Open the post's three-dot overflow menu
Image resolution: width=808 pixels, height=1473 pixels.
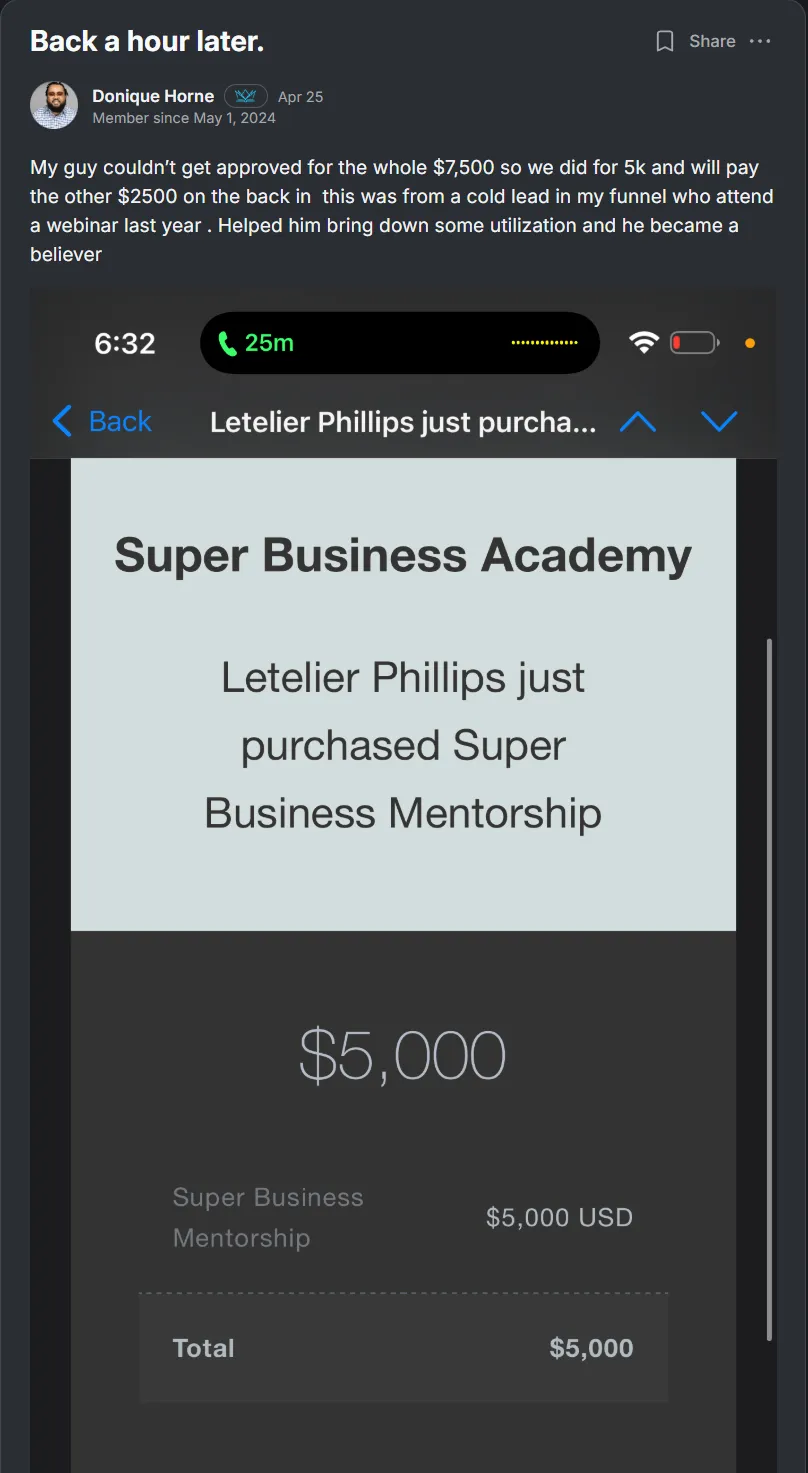coord(760,41)
